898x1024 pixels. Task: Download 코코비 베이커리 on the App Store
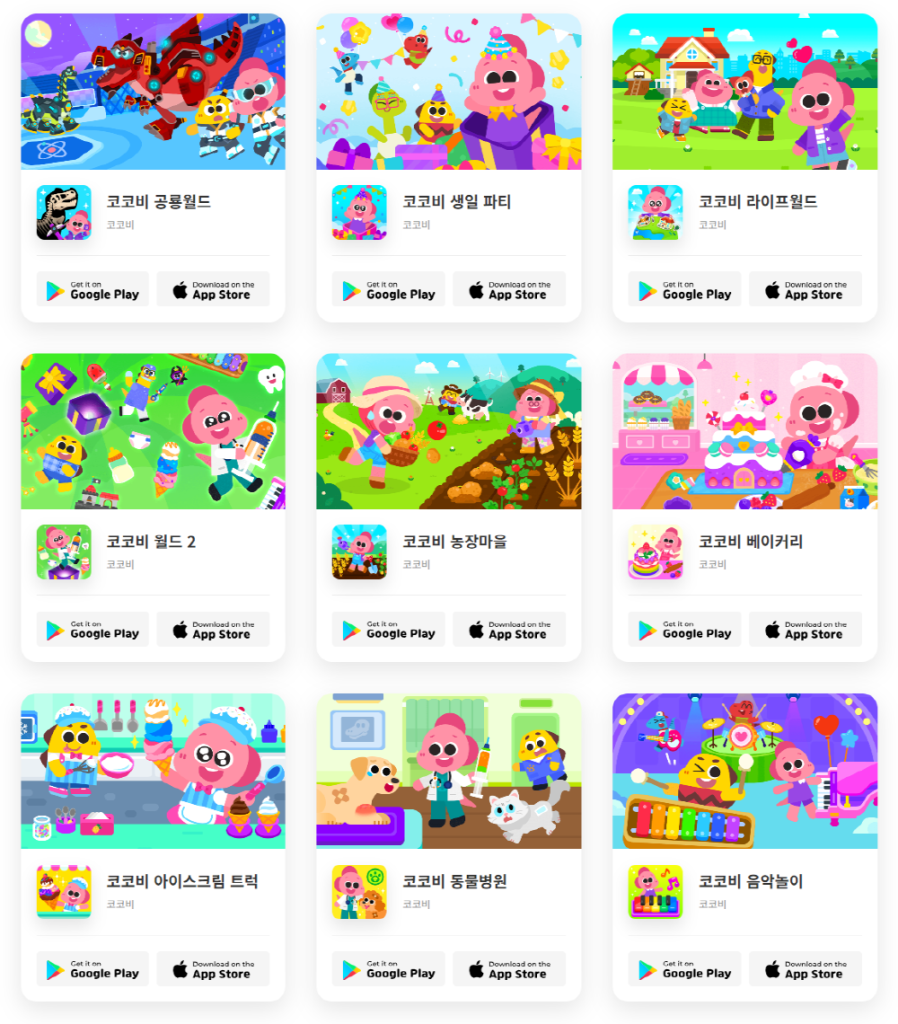(805, 629)
